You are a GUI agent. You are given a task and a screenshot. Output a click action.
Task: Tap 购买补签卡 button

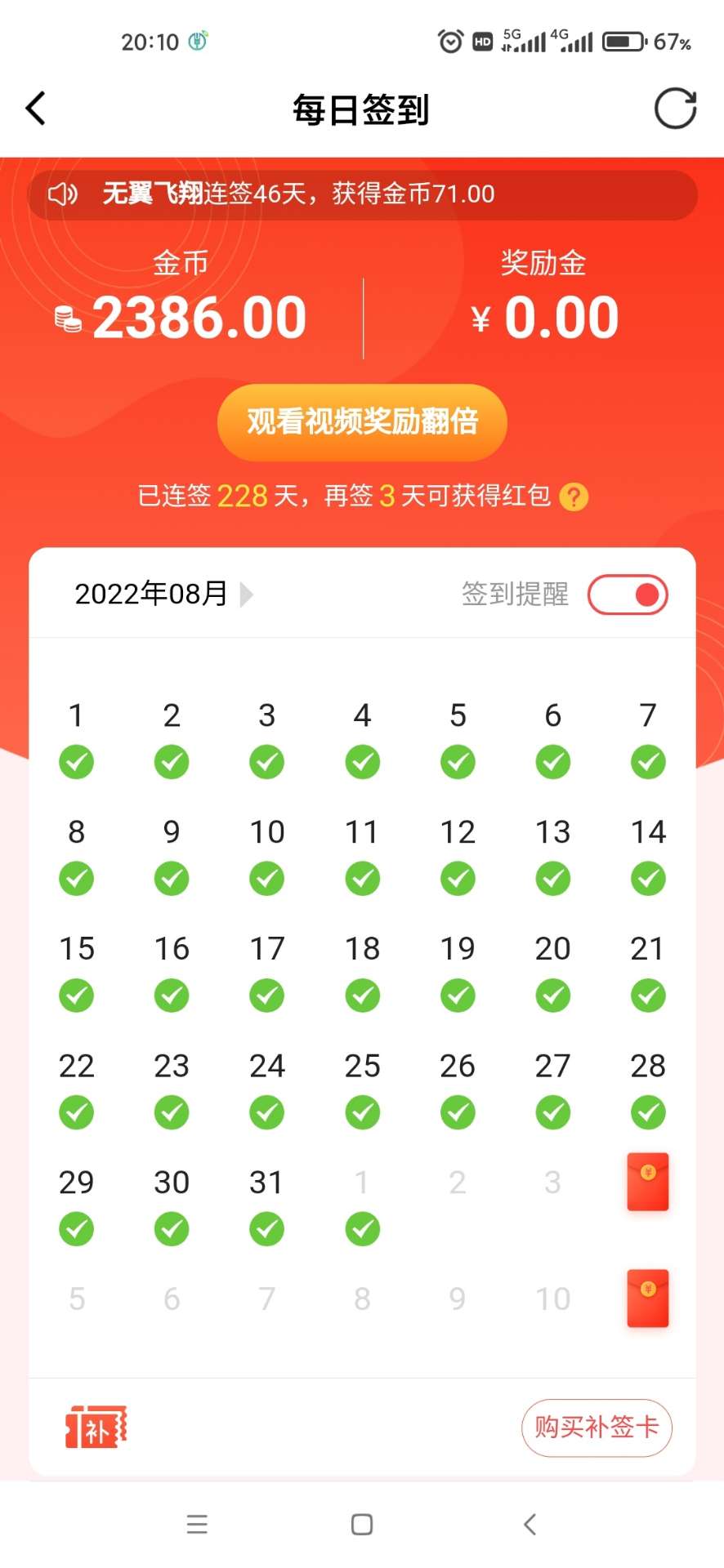tap(597, 1428)
